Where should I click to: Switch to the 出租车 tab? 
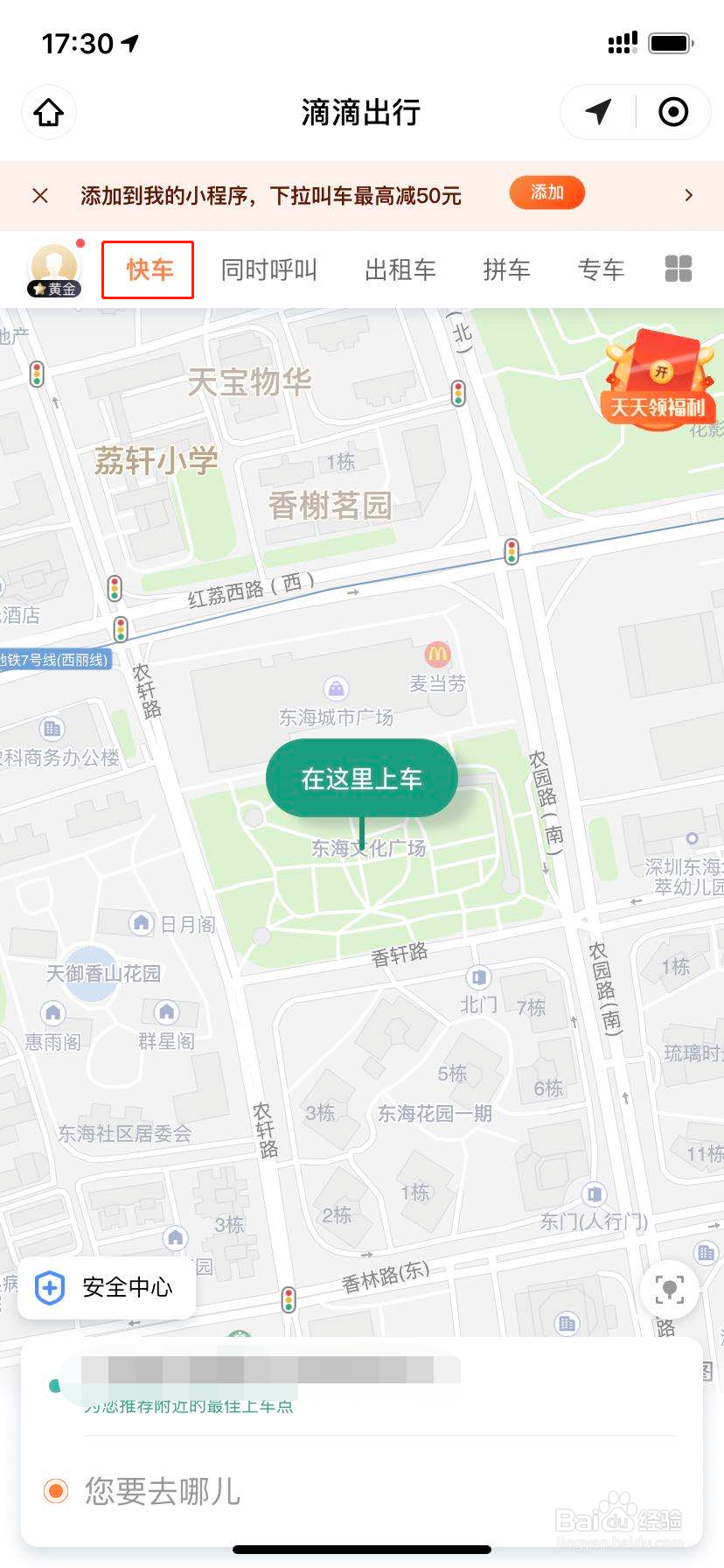pos(400,269)
